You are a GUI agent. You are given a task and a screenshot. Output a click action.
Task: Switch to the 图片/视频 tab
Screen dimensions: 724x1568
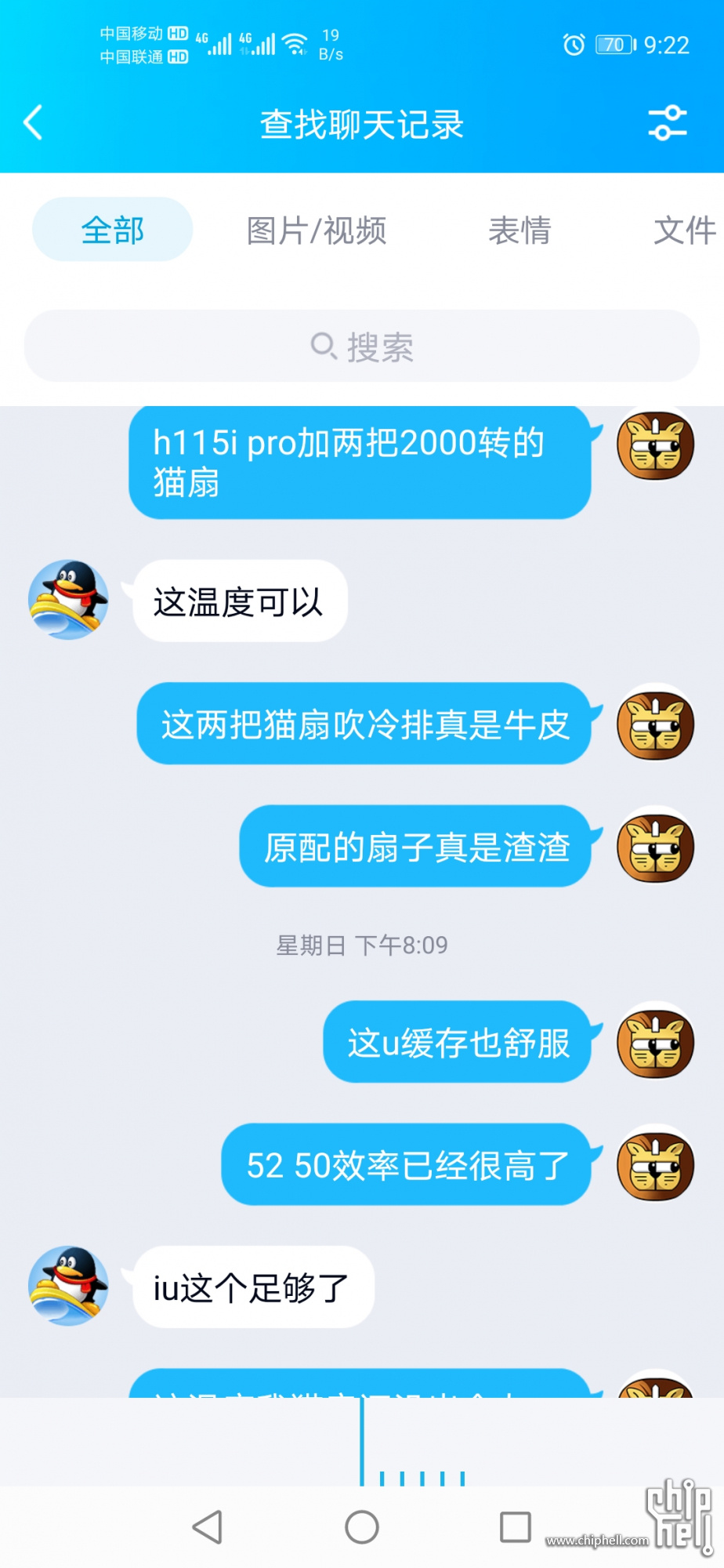(316, 230)
